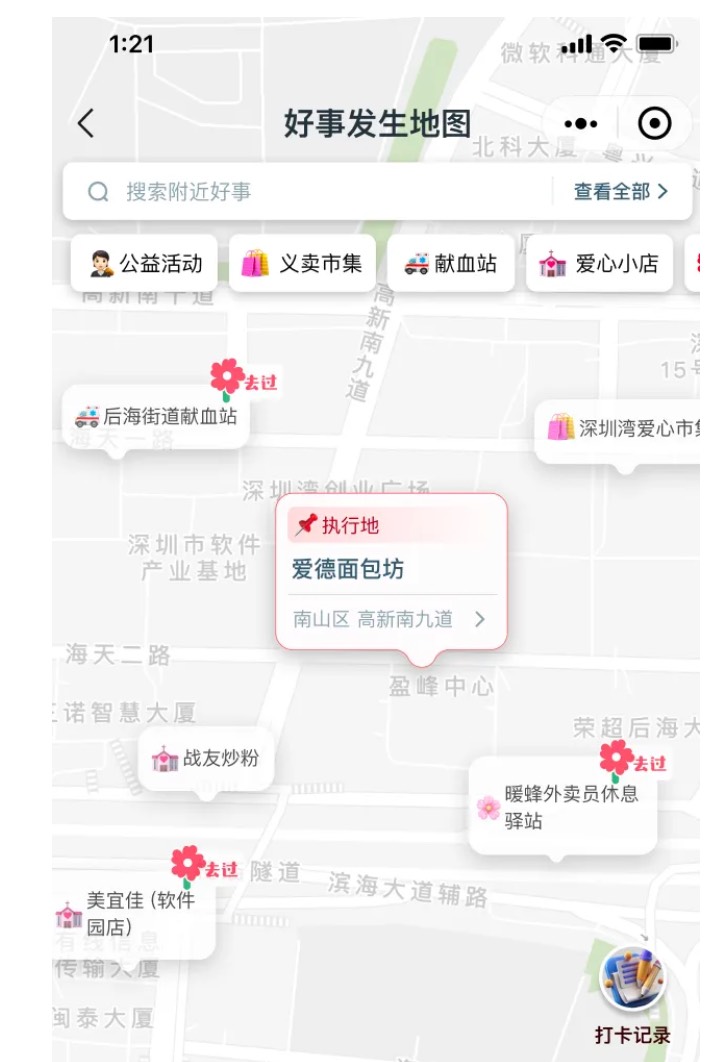Image resolution: width=728 pixels, height=1062 pixels.
Task: Go back with the top-left arrow
Action: tap(87, 124)
